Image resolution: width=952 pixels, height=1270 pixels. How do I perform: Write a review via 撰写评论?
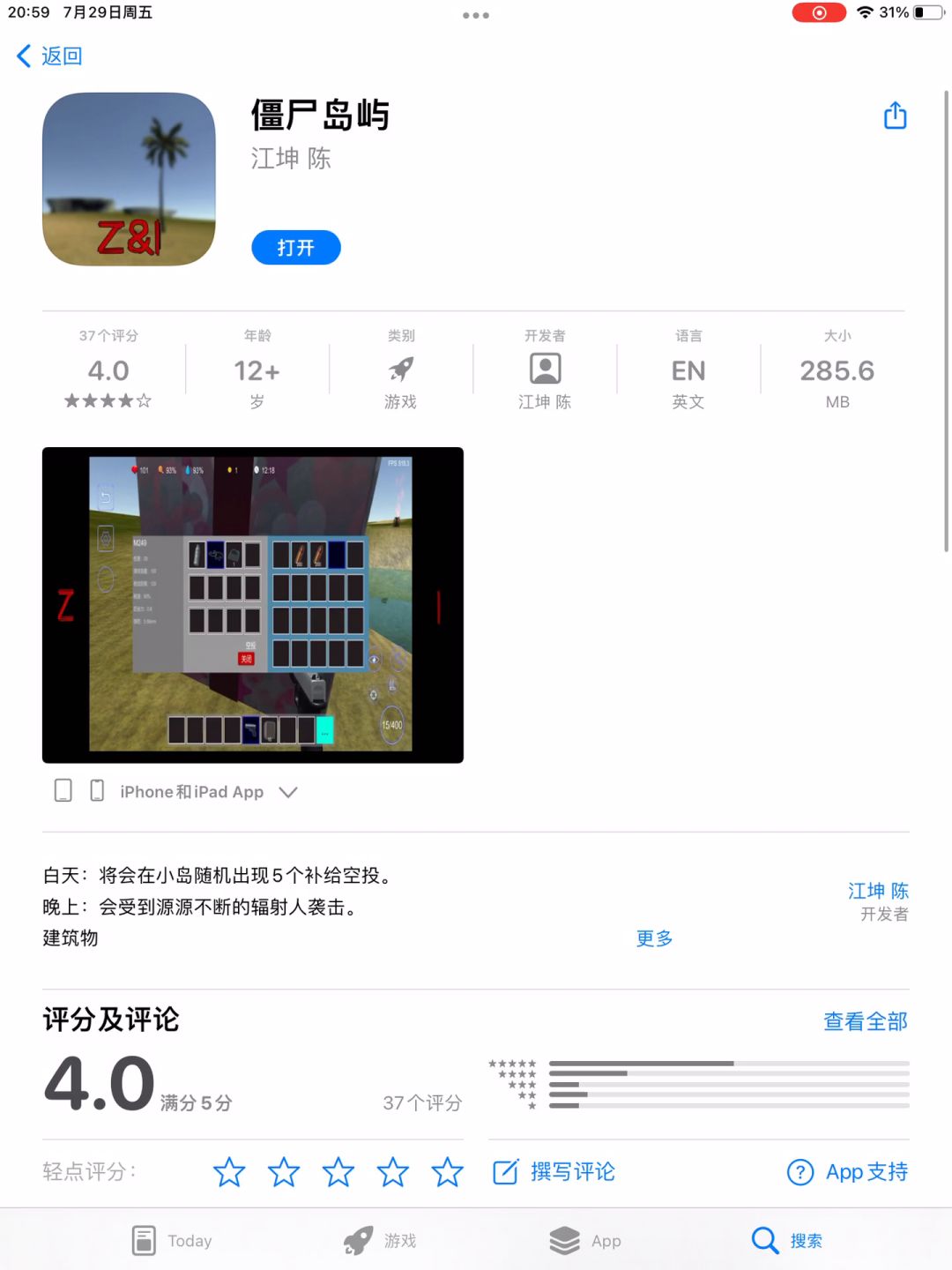pos(554,1172)
